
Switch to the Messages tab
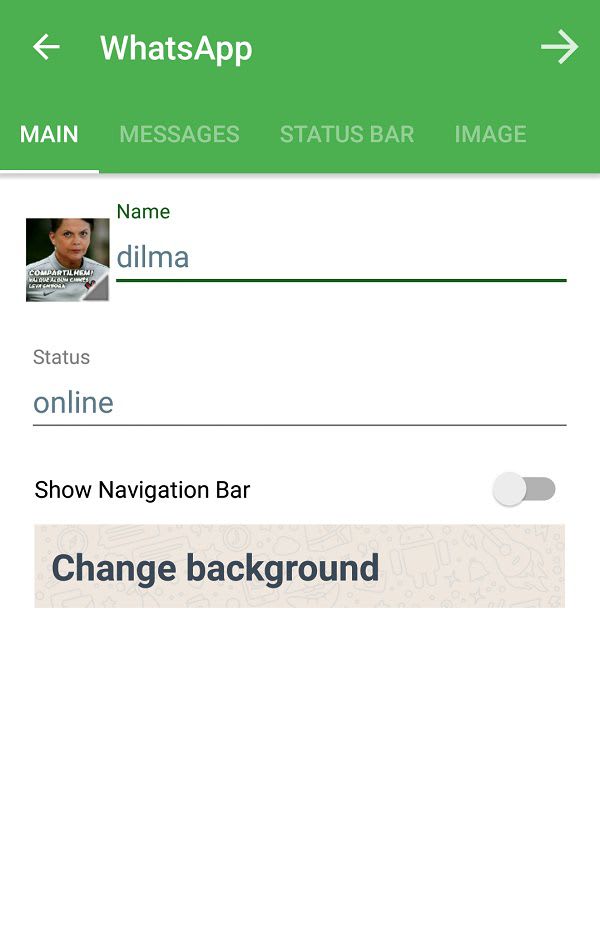[x=179, y=134]
